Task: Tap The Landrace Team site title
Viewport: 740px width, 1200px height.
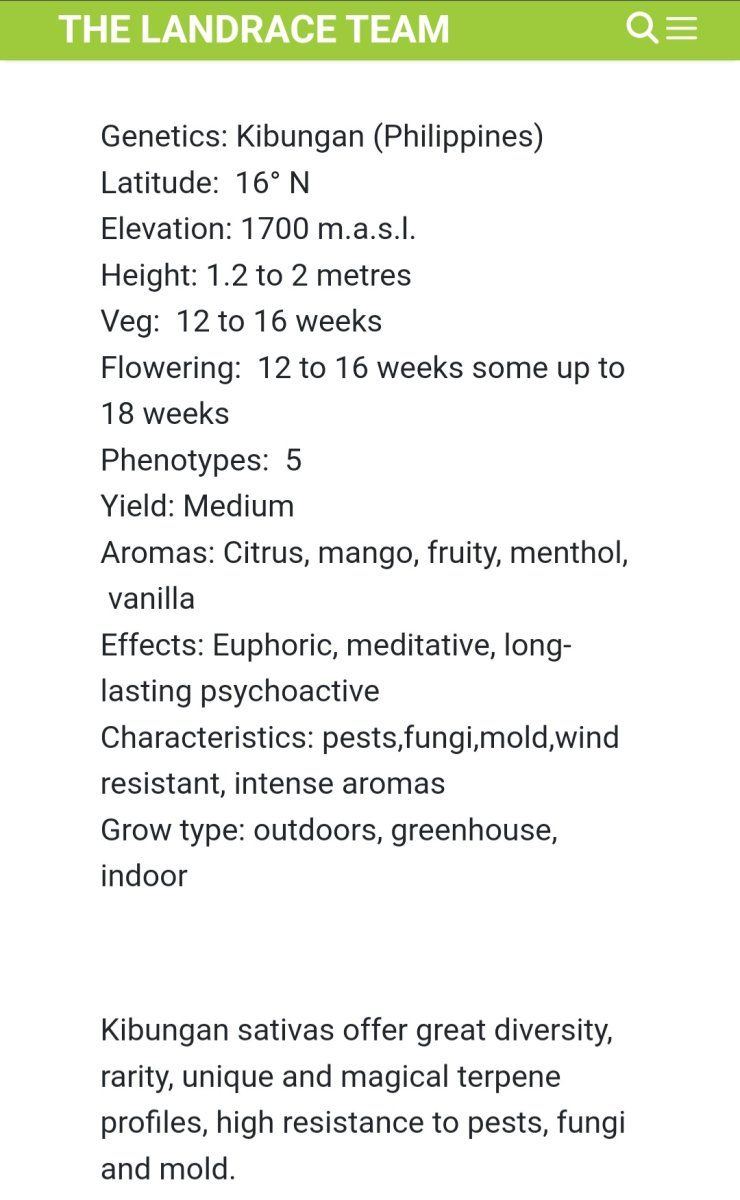Action: pos(254,29)
